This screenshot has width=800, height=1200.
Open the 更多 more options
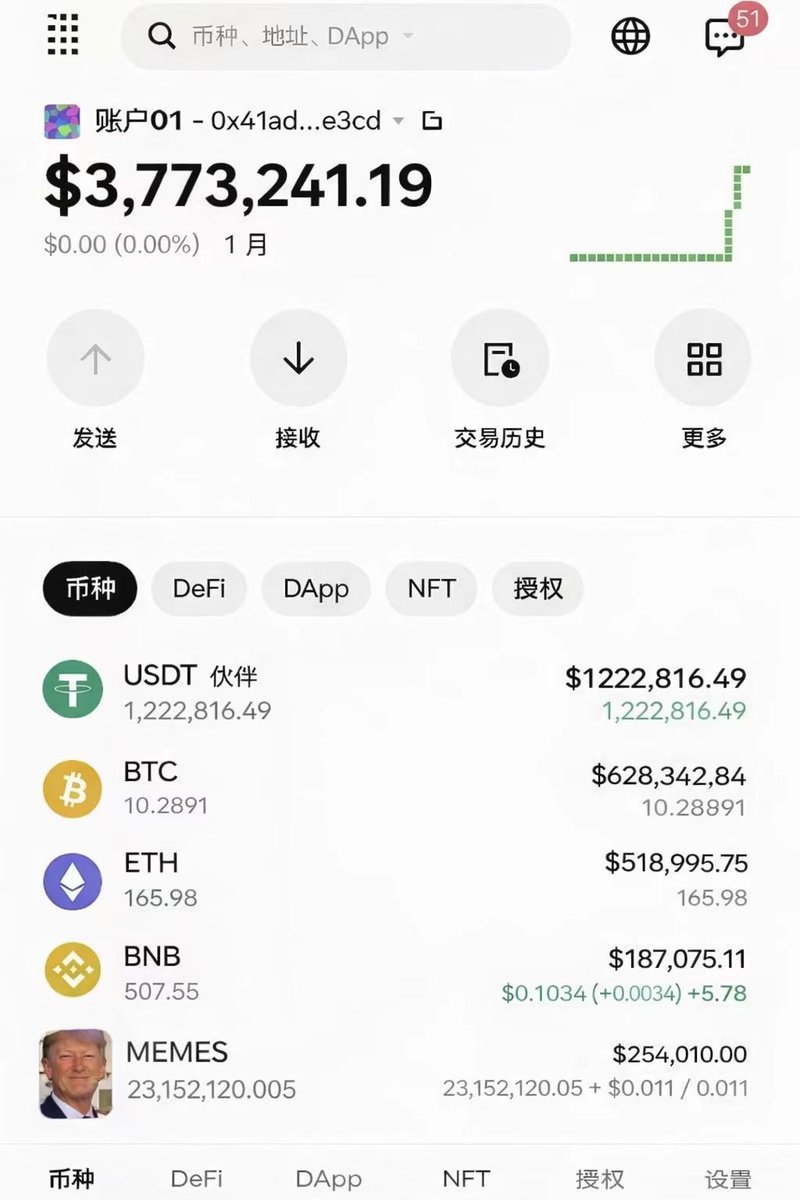pyautogui.click(x=703, y=359)
